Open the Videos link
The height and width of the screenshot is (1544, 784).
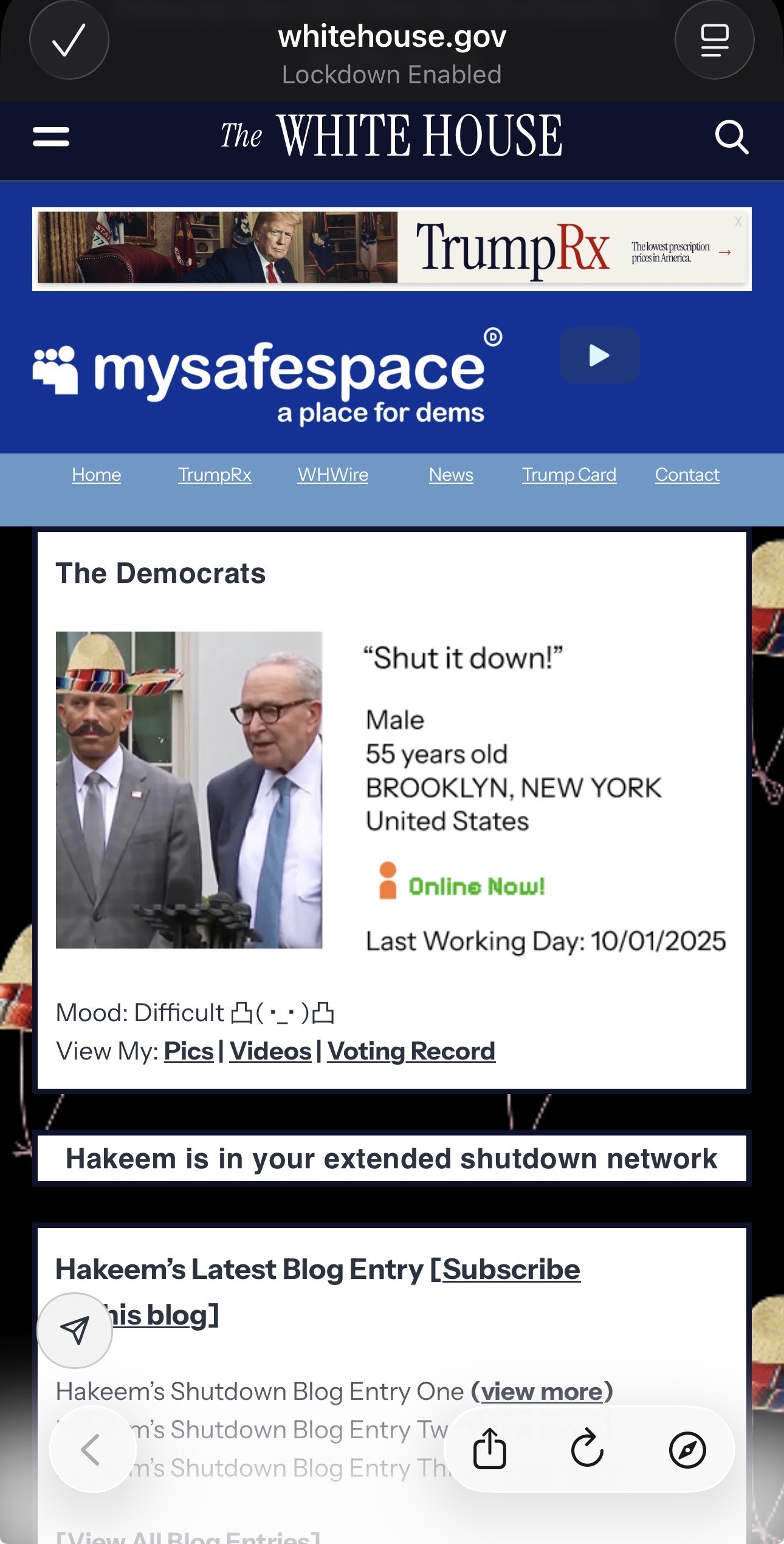(270, 1051)
